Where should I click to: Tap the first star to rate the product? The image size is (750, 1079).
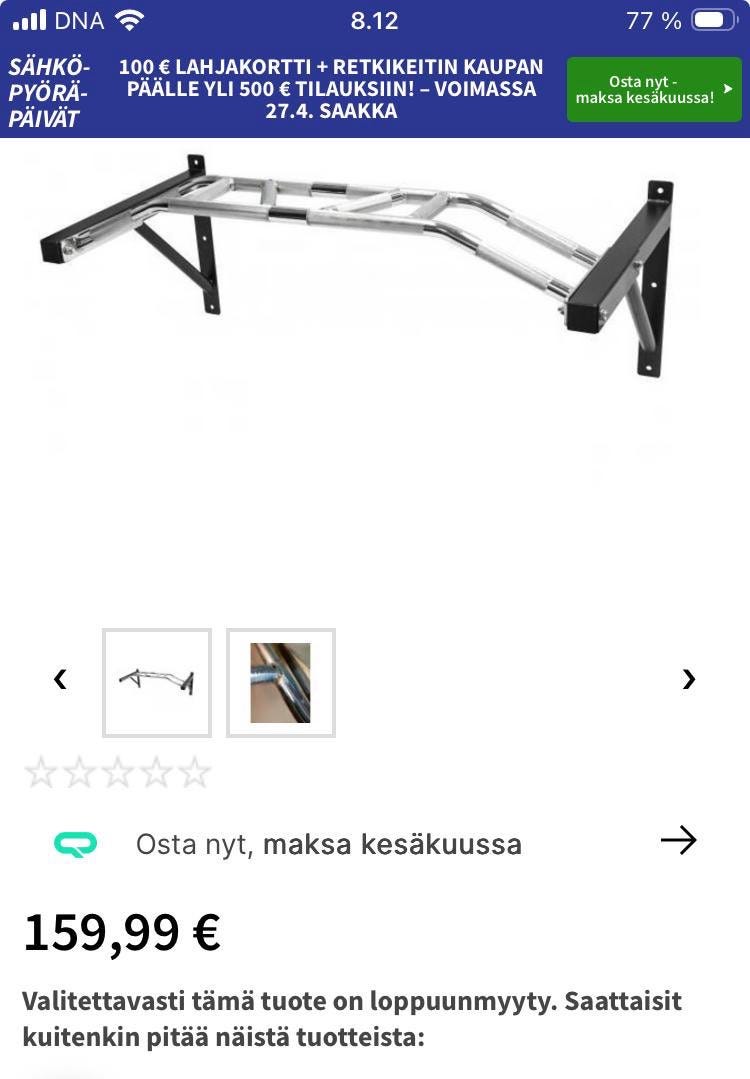(39, 771)
